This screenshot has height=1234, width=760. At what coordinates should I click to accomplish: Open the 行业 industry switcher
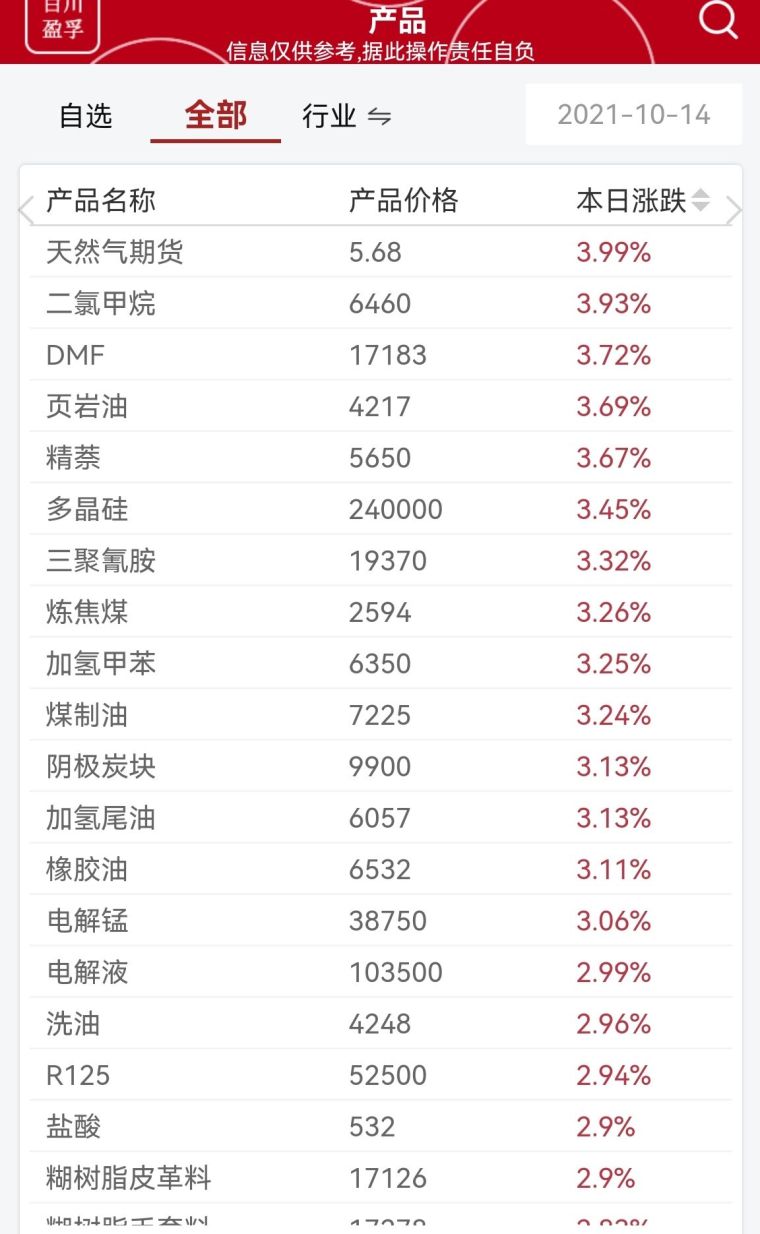click(x=347, y=116)
